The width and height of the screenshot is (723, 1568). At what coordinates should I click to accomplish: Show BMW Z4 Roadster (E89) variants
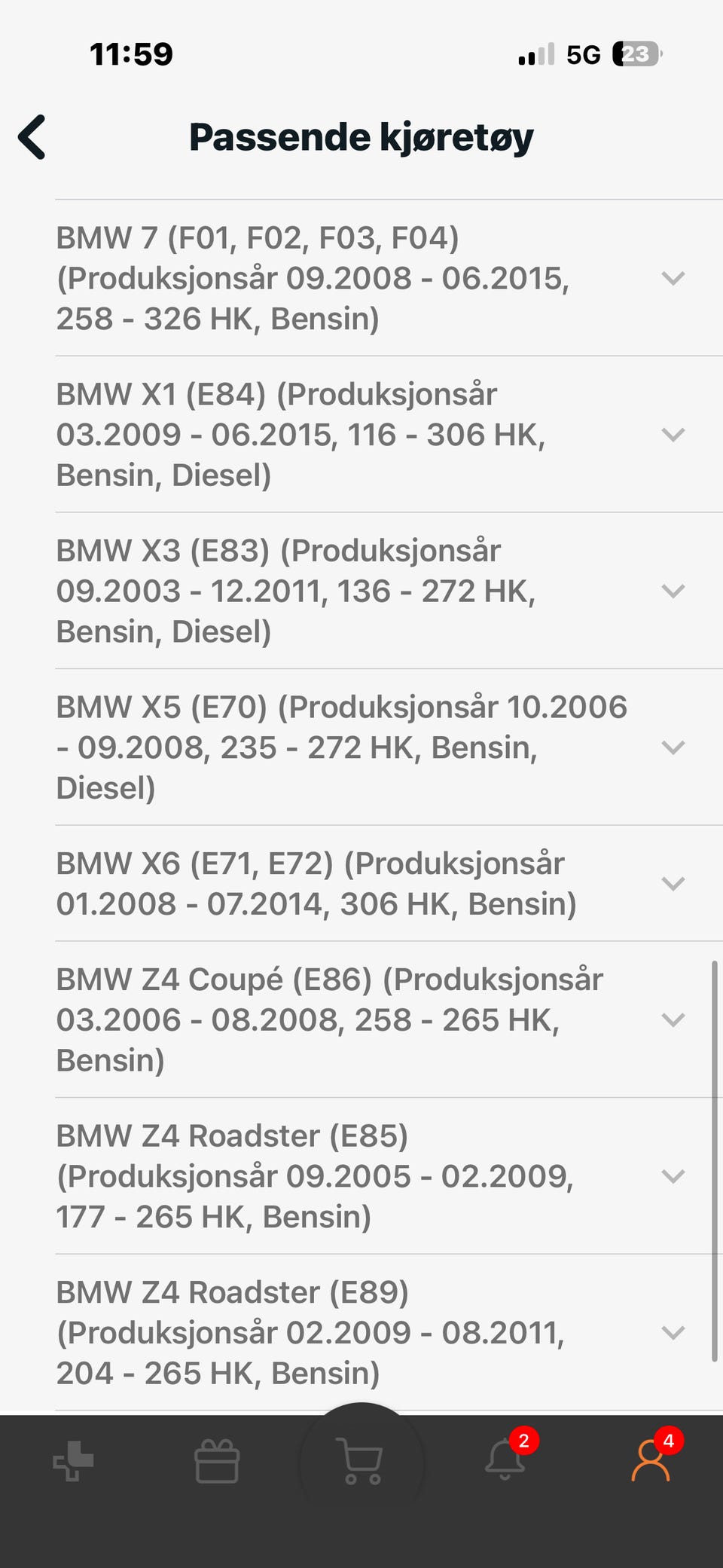(673, 1332)
